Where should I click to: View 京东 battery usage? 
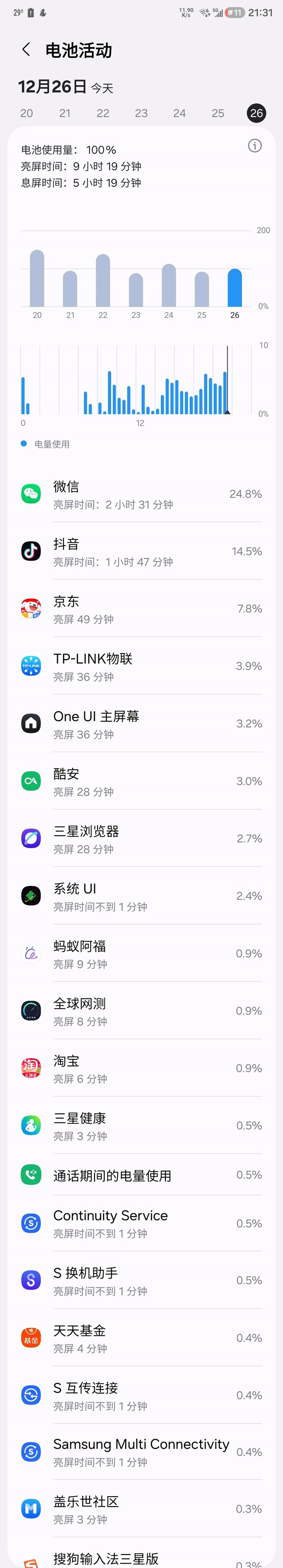pos(141,609)
